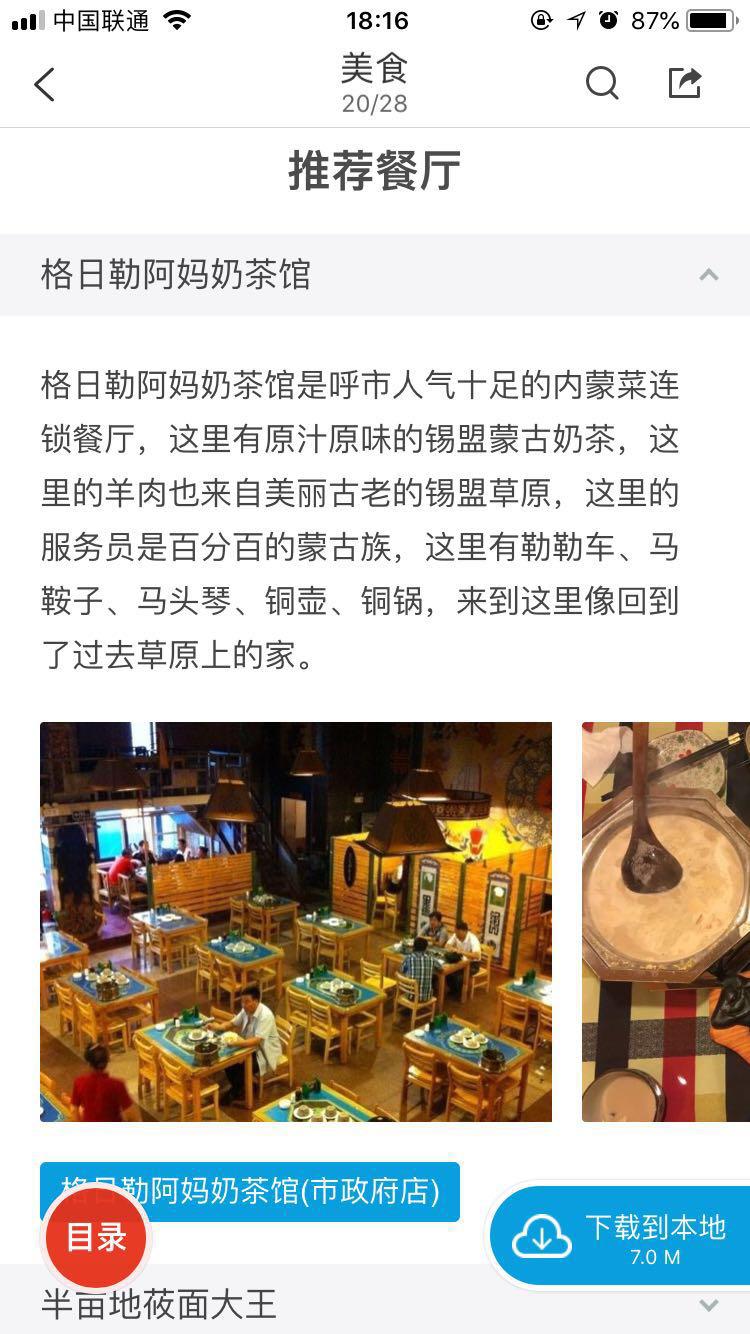The image size is (750, 1334).
Task: Tap the page counter showing 20/28
Action: pos(374,101)
